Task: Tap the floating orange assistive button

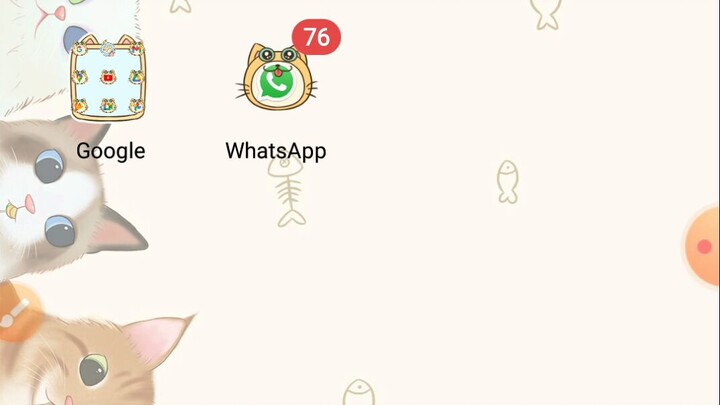Action: [704, 246]
